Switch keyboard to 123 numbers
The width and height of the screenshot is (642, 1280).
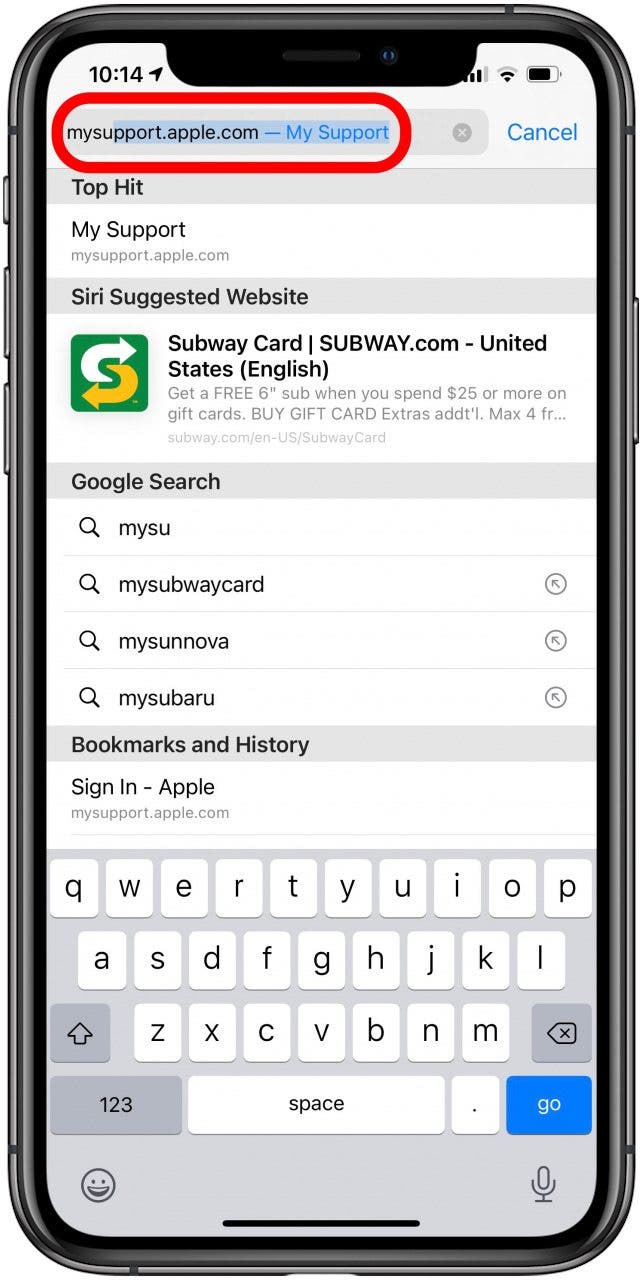[x=116, y=1104]
